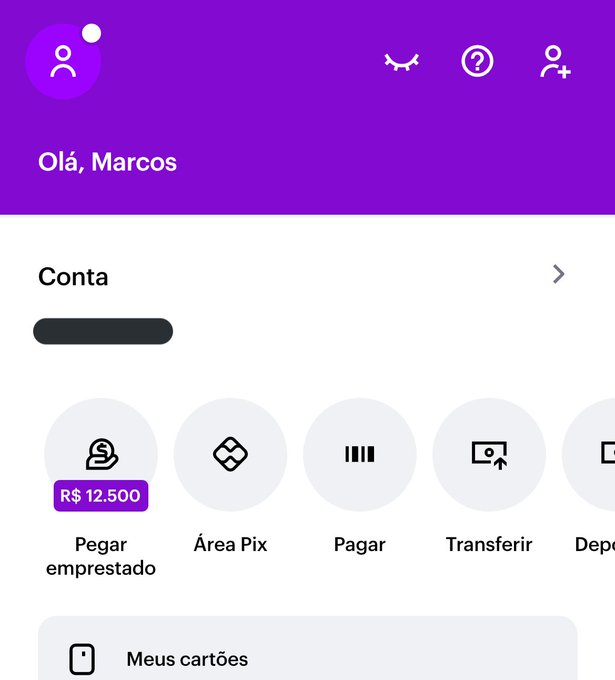Viewport: 615px width, 680px height.
Task: Start a transfer with Transferir
Action: click(489, 455)
